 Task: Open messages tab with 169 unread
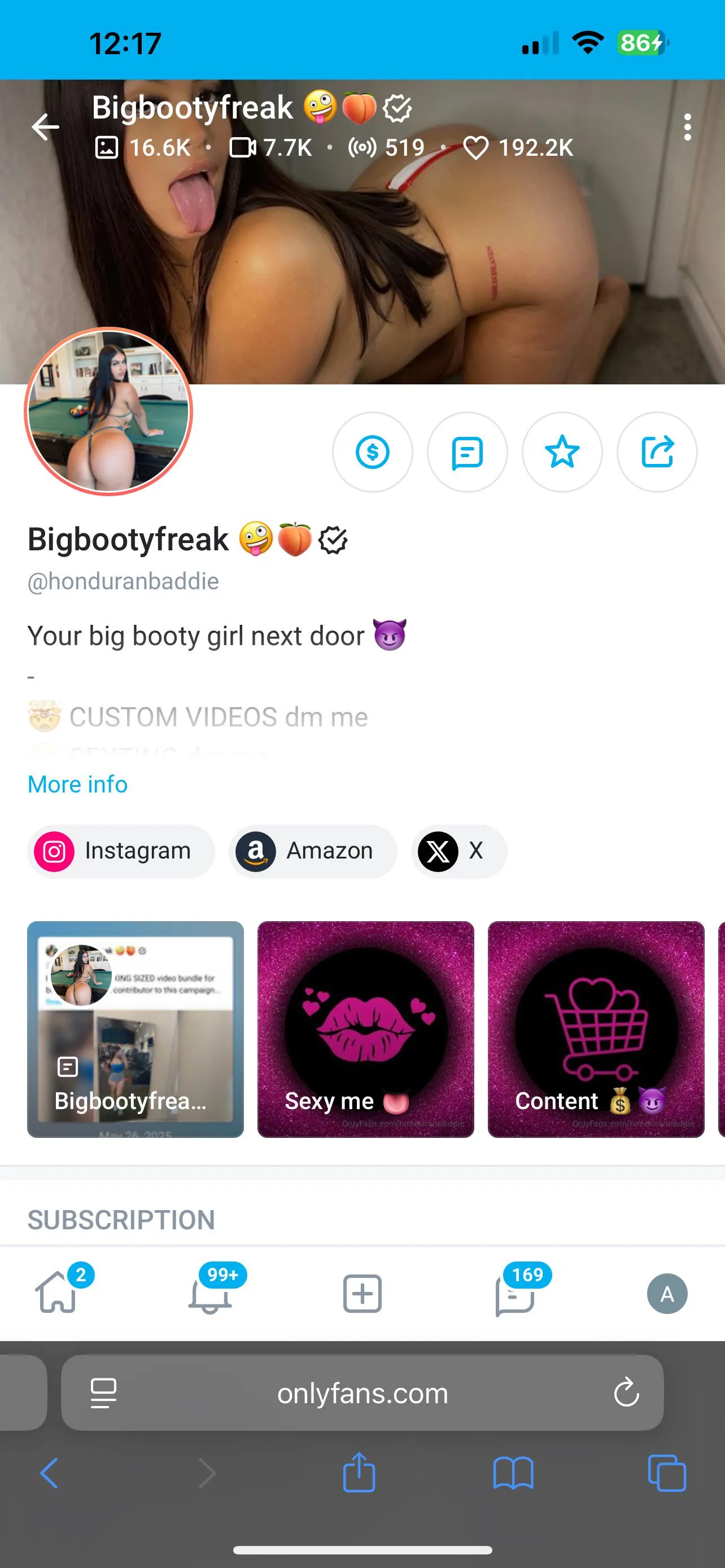click(515, 1293)
